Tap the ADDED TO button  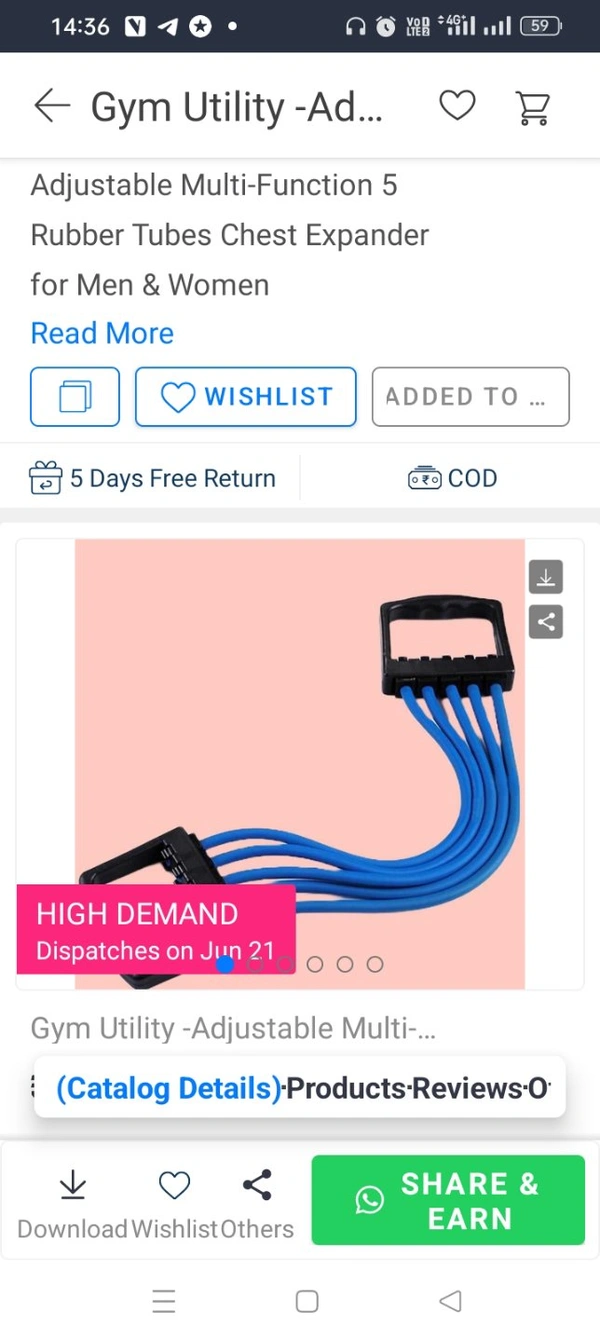tap(470, 397)
